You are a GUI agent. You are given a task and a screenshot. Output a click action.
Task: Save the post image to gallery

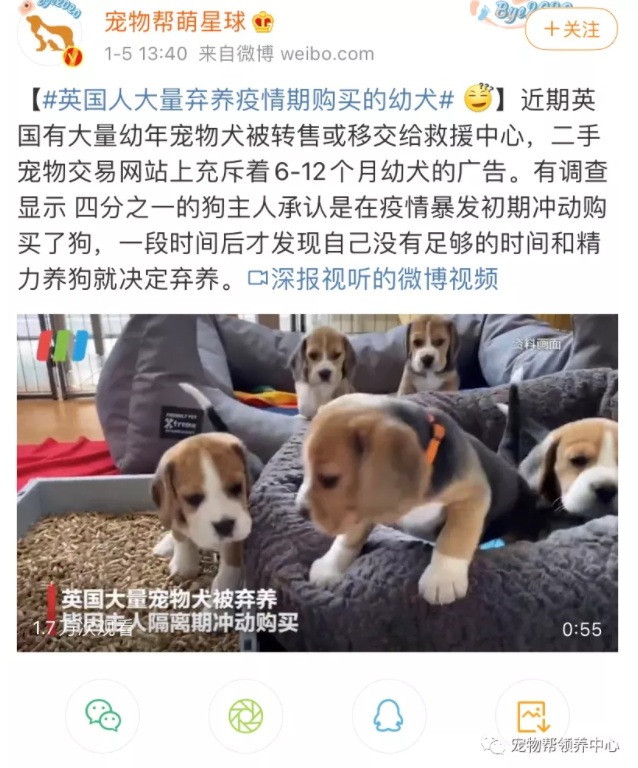(x=532, y=716)
